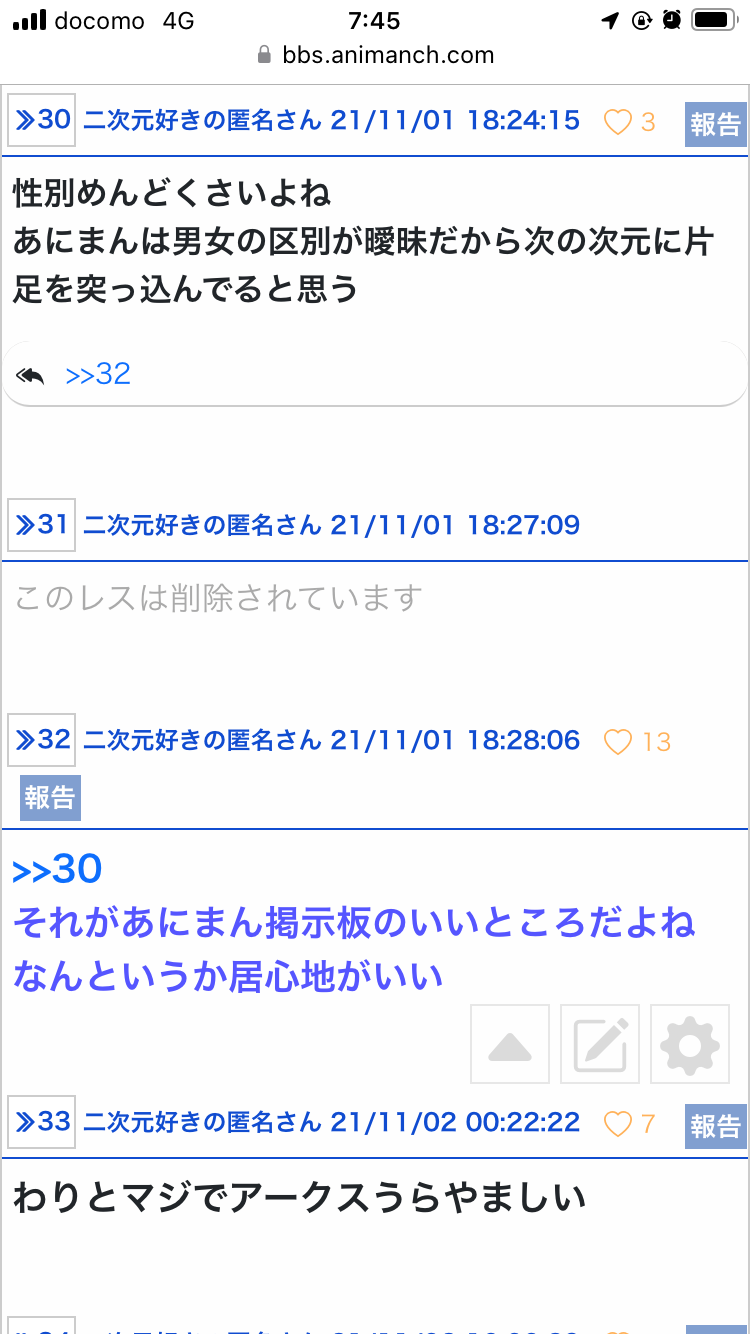Tap the bbs.animanch.com address bar
The image size is (750, 1334).
pyautogui.click(x=375, y=55)
